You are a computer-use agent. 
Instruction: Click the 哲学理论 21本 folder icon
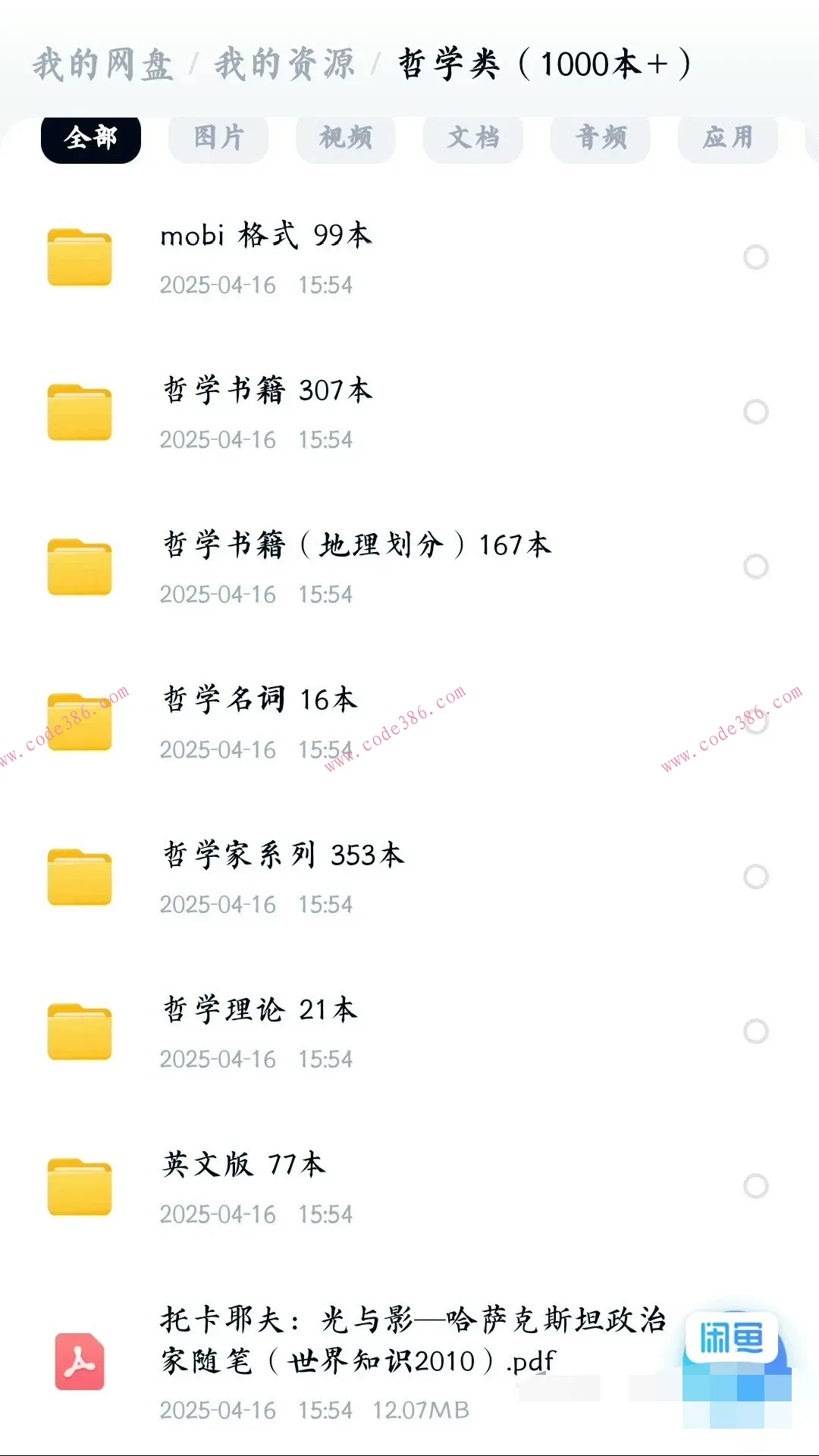[78, 1032]
